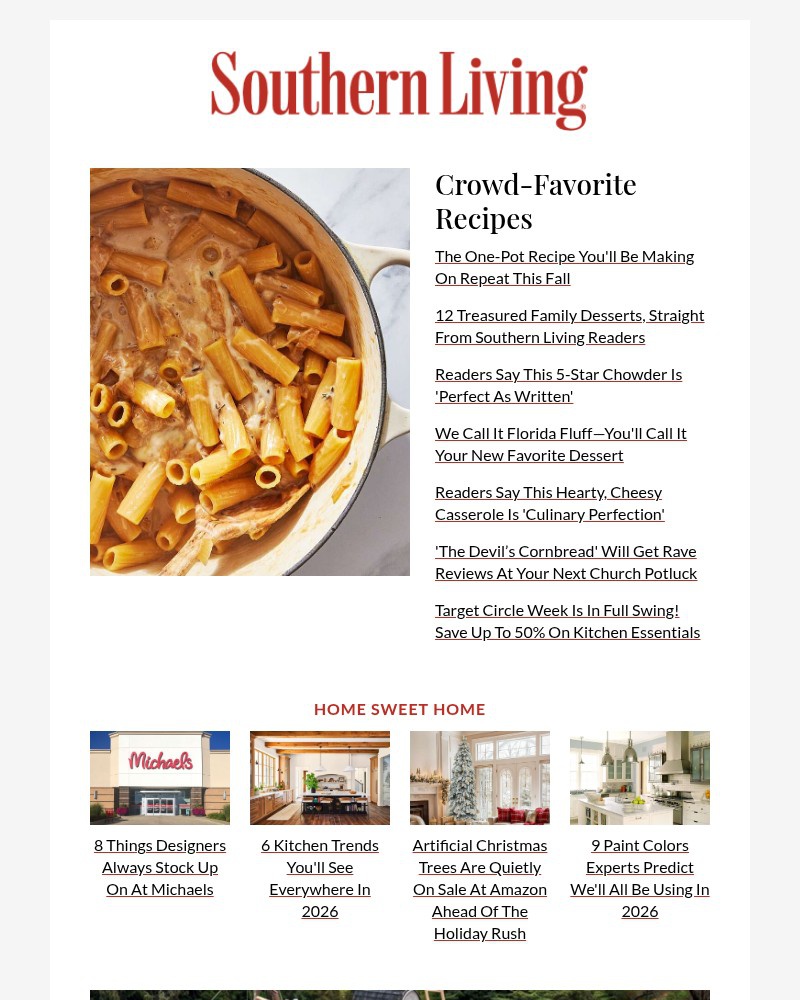Open the Target Circle Week kitchen deals
This screenshot has height=1000, width=800.
click(567, 620)
